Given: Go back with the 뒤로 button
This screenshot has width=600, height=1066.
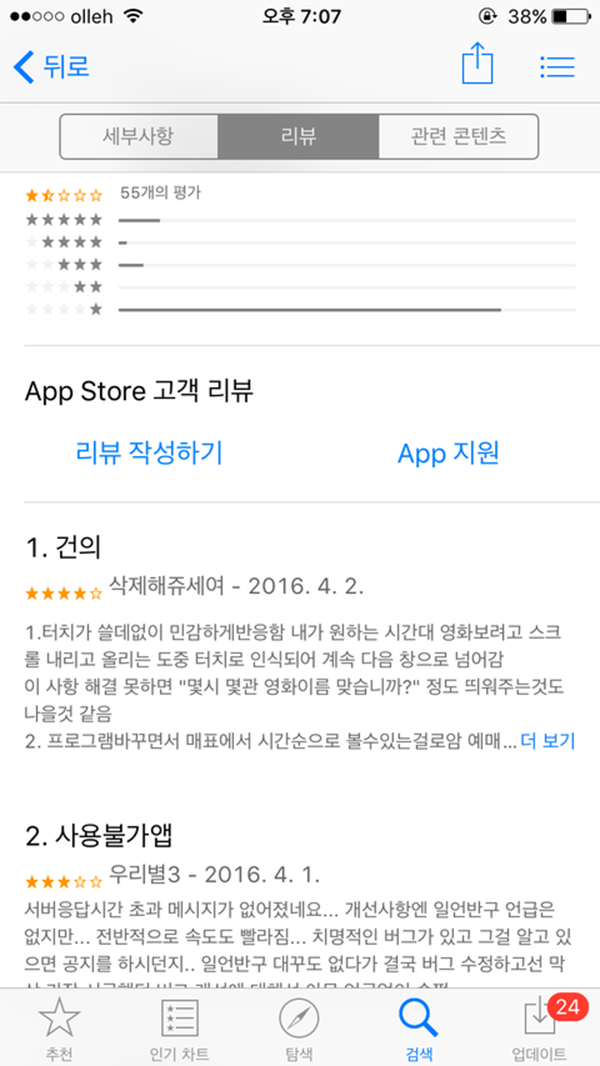Looking at the screenshot, I should click(x=52, y=67).
